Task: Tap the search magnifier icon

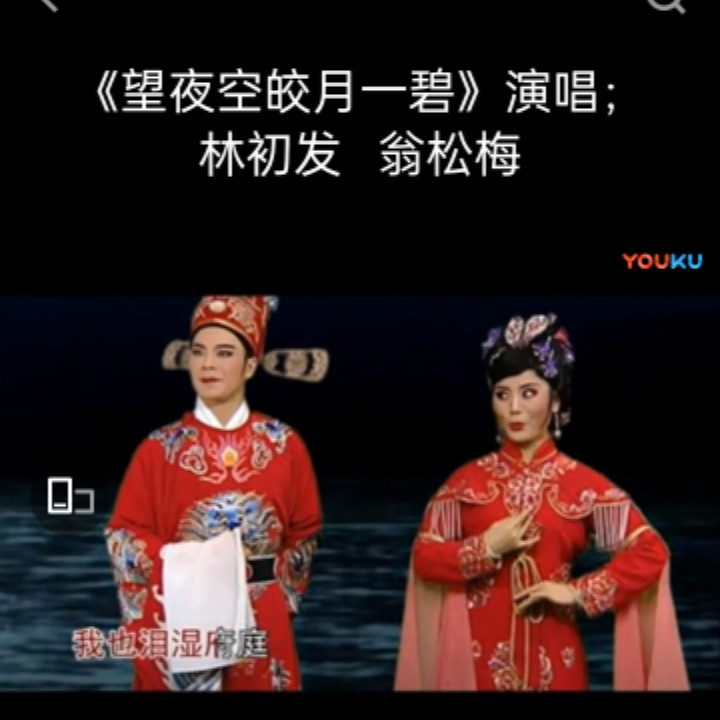Action: click(x=667, y=5)
